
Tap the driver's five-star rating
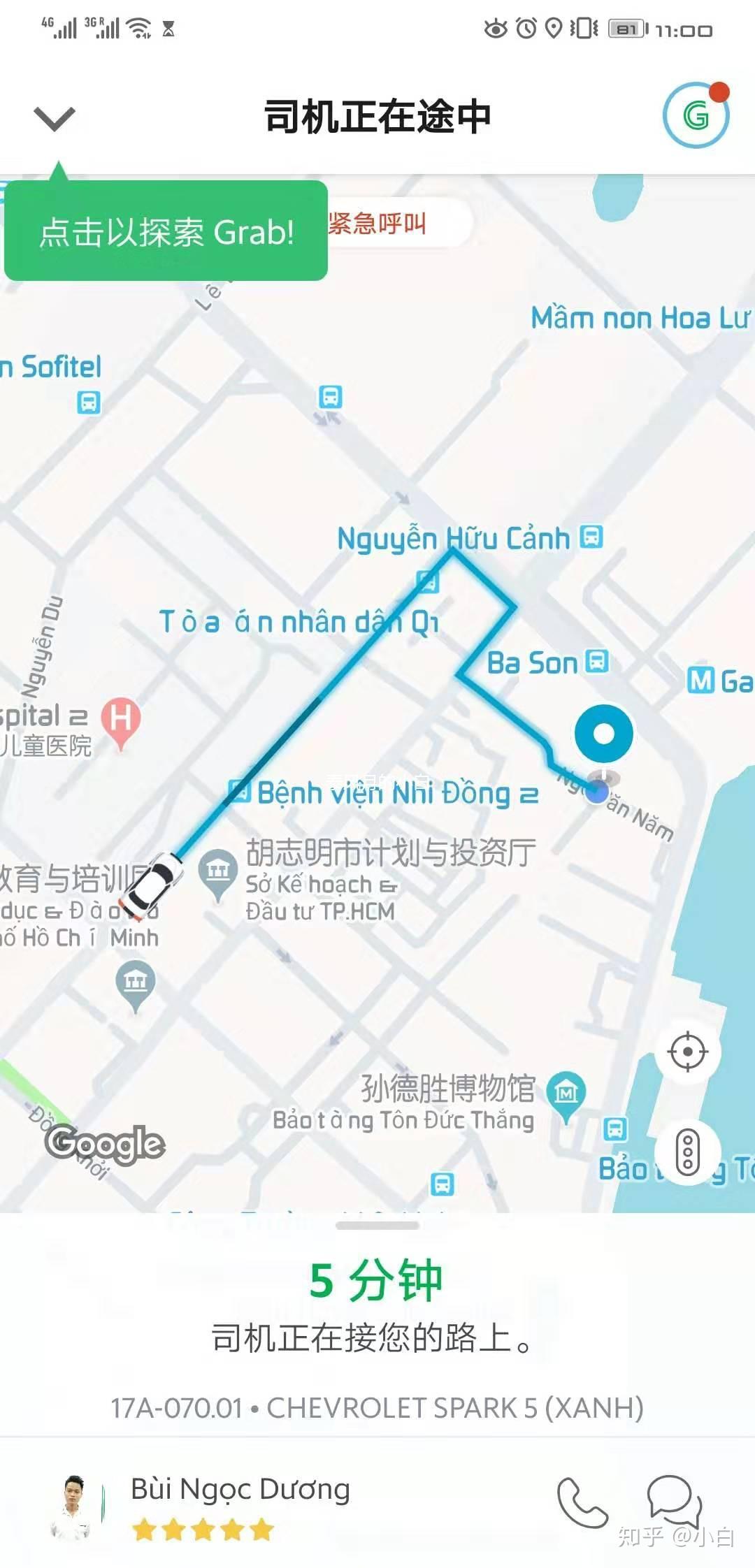203,1529
